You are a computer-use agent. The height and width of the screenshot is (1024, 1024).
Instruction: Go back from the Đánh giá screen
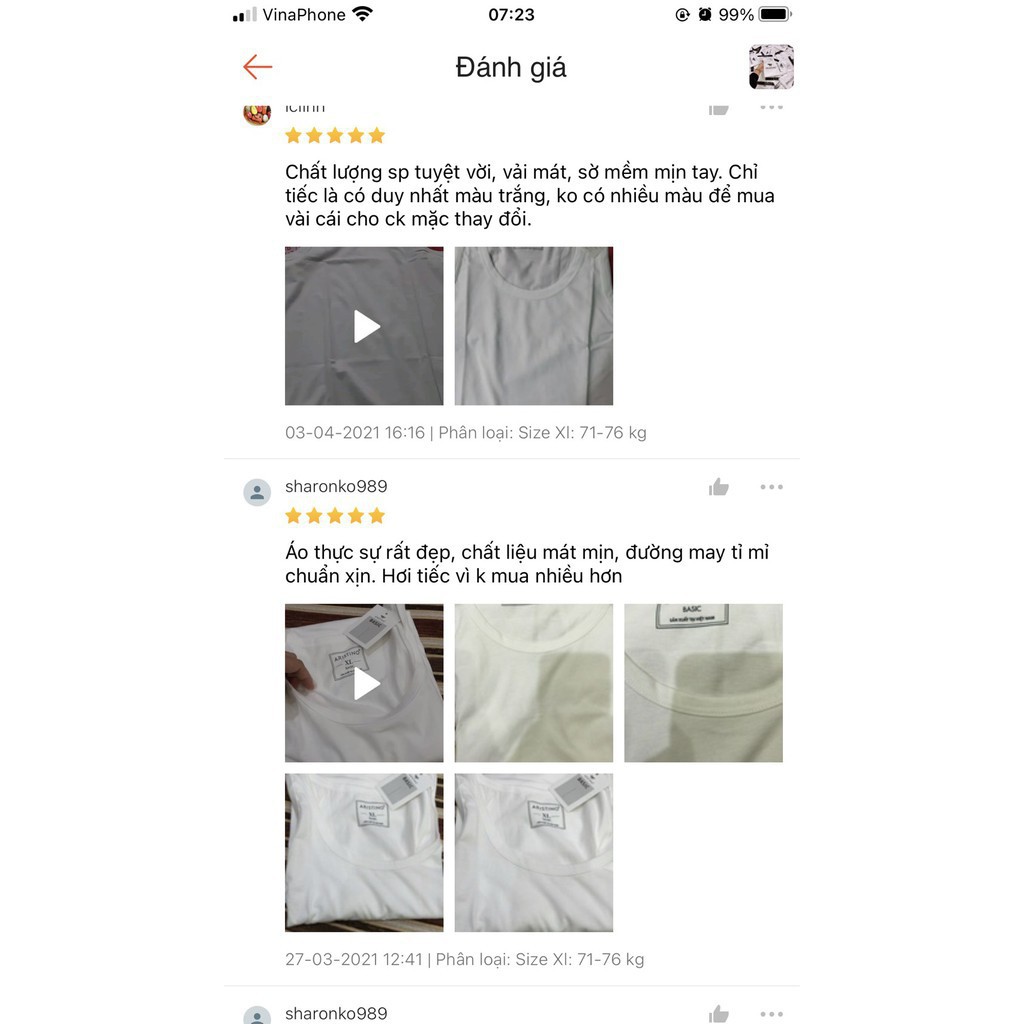257,67
